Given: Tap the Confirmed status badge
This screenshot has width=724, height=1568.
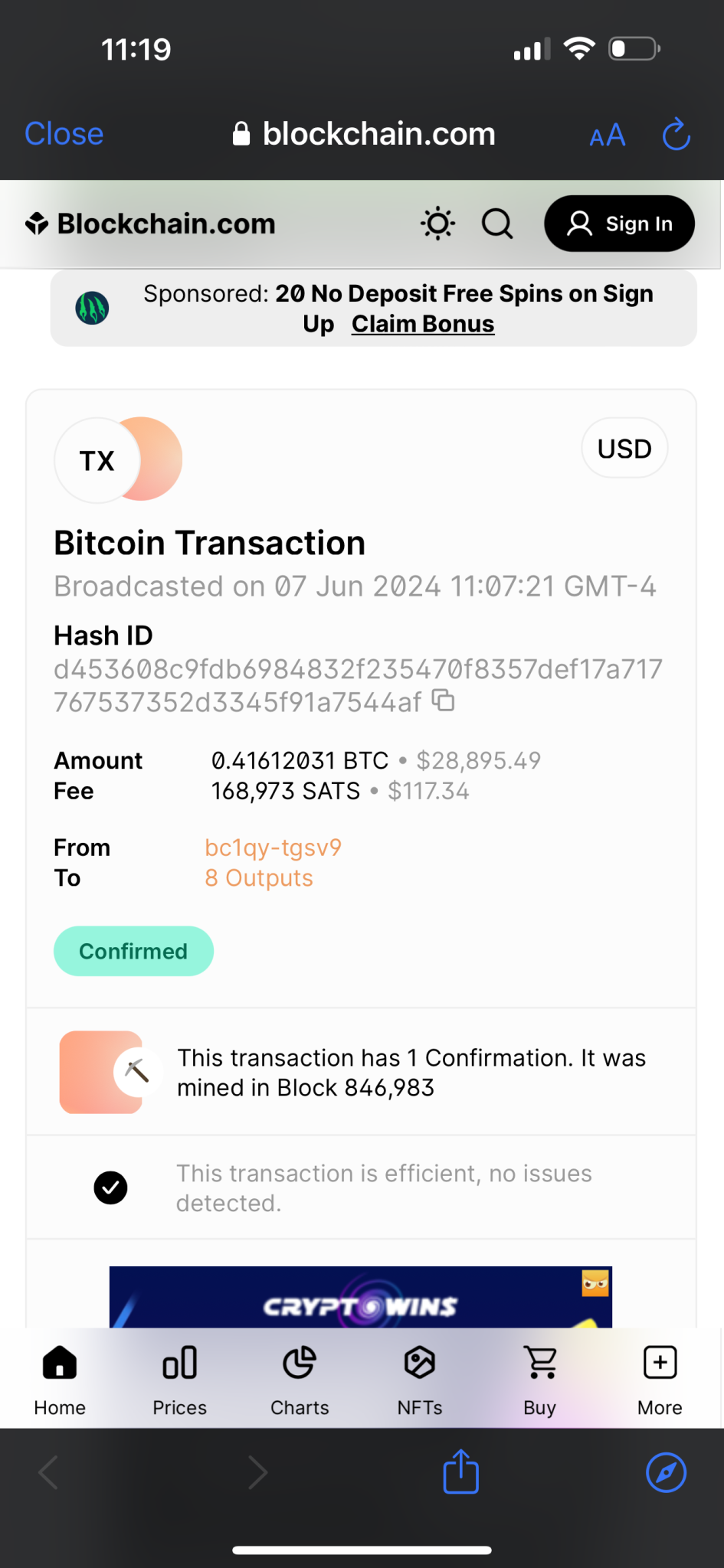Looking at the screenshot, I should (x=133, y=951).
